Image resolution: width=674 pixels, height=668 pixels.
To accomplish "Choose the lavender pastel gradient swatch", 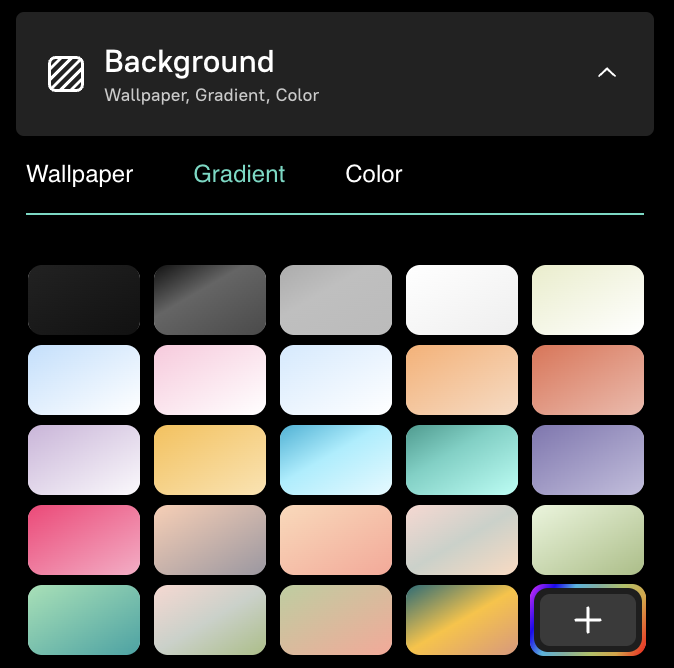I will [x=84, y=459].
